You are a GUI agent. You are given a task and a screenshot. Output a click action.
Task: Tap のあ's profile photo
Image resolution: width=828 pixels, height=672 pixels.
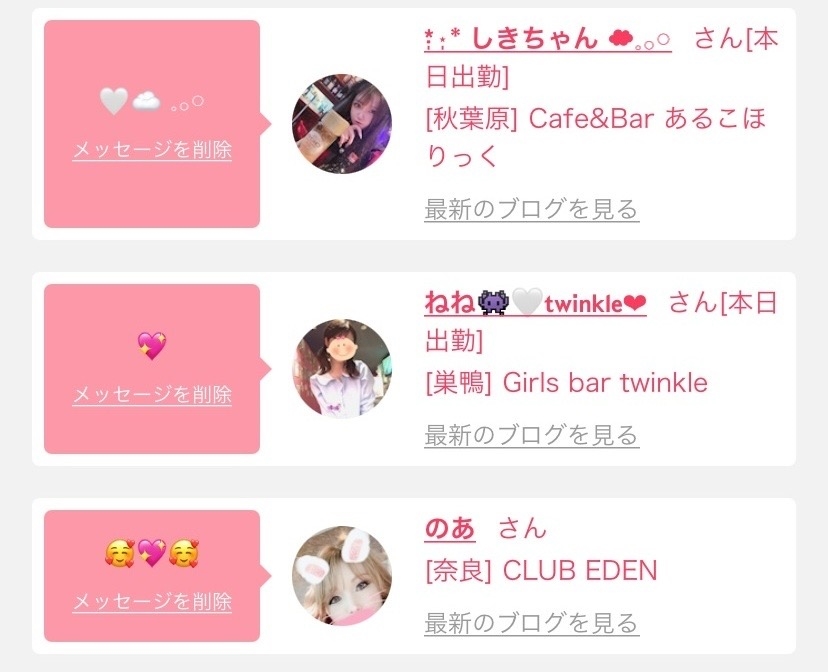pyautogui.click(x=342, y=576)
